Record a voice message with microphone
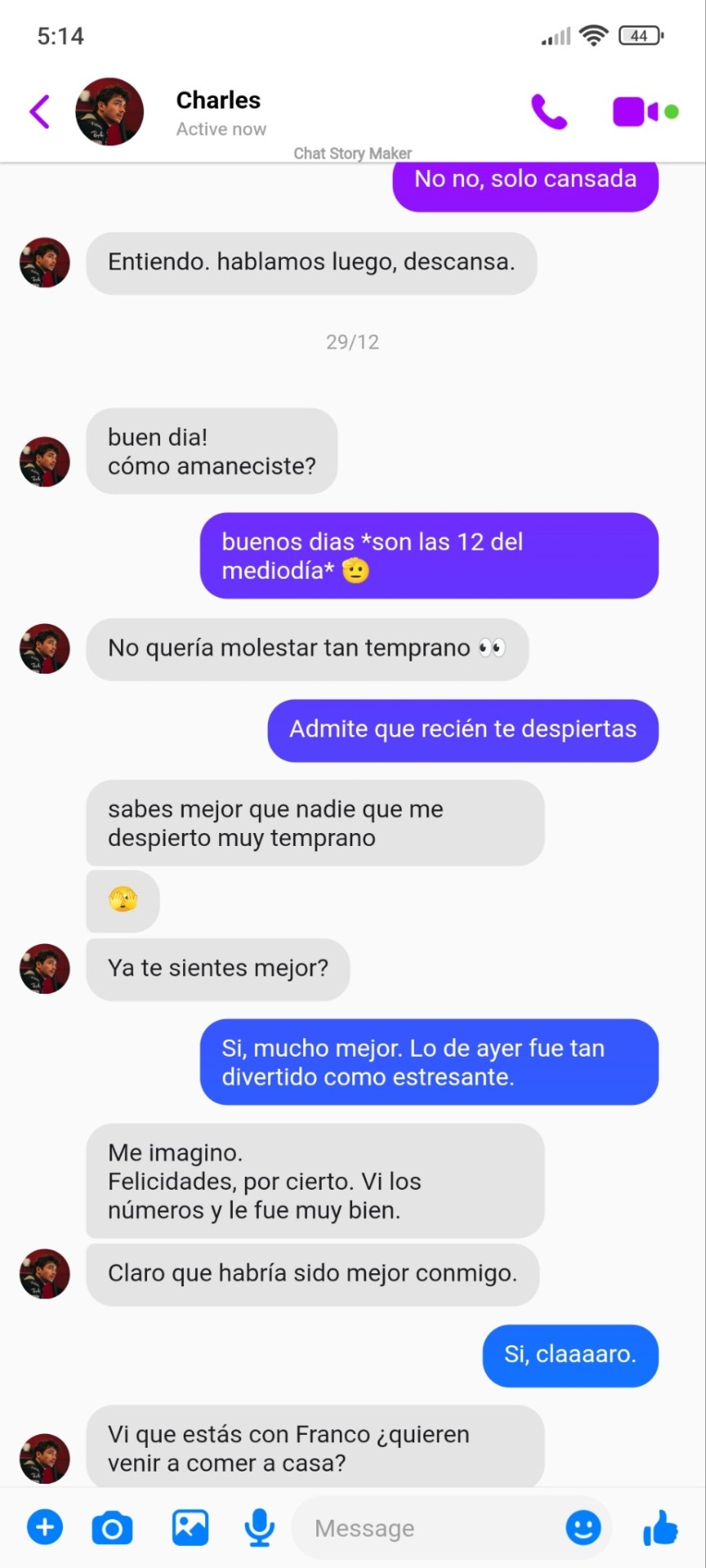The width and height of the screenshot is (706, 1568). coord(260,1527)
